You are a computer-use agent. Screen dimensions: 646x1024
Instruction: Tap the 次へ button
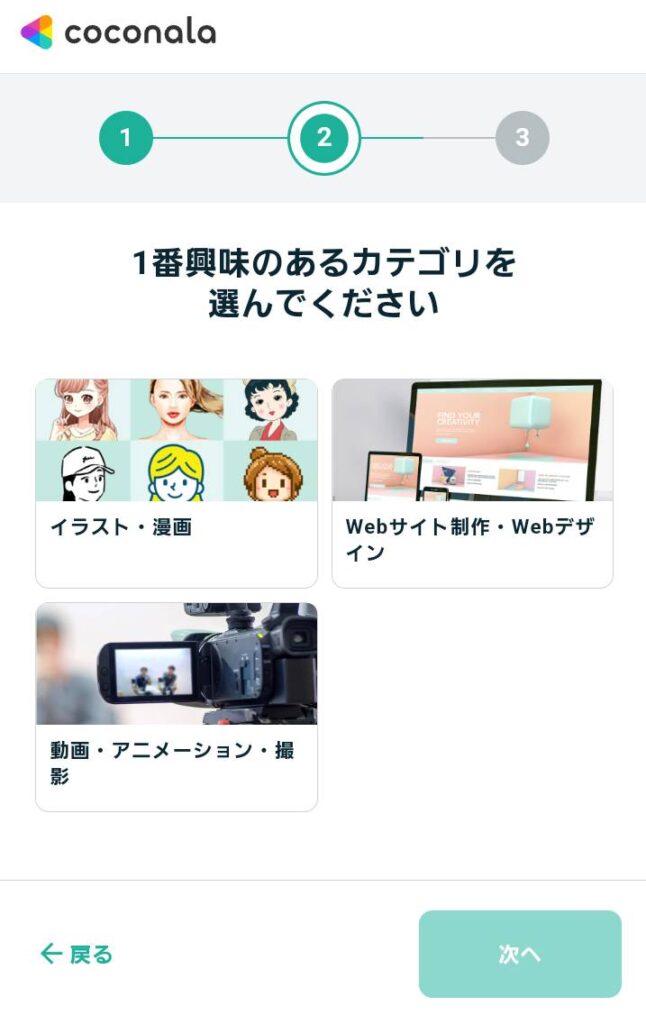pyautogui.click(x=519, y=954)
